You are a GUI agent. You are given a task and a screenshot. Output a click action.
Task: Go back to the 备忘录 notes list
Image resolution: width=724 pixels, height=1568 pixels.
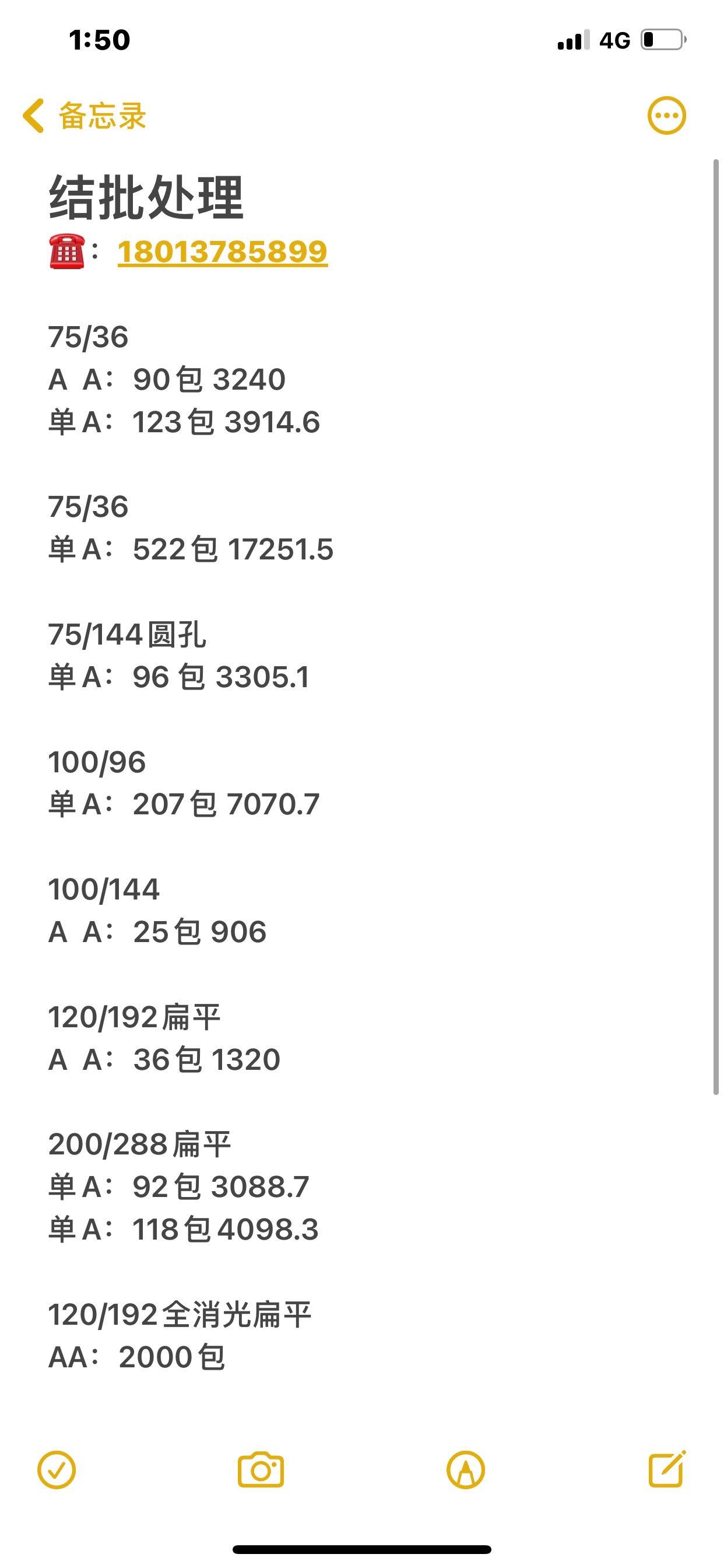coord(84,116)
